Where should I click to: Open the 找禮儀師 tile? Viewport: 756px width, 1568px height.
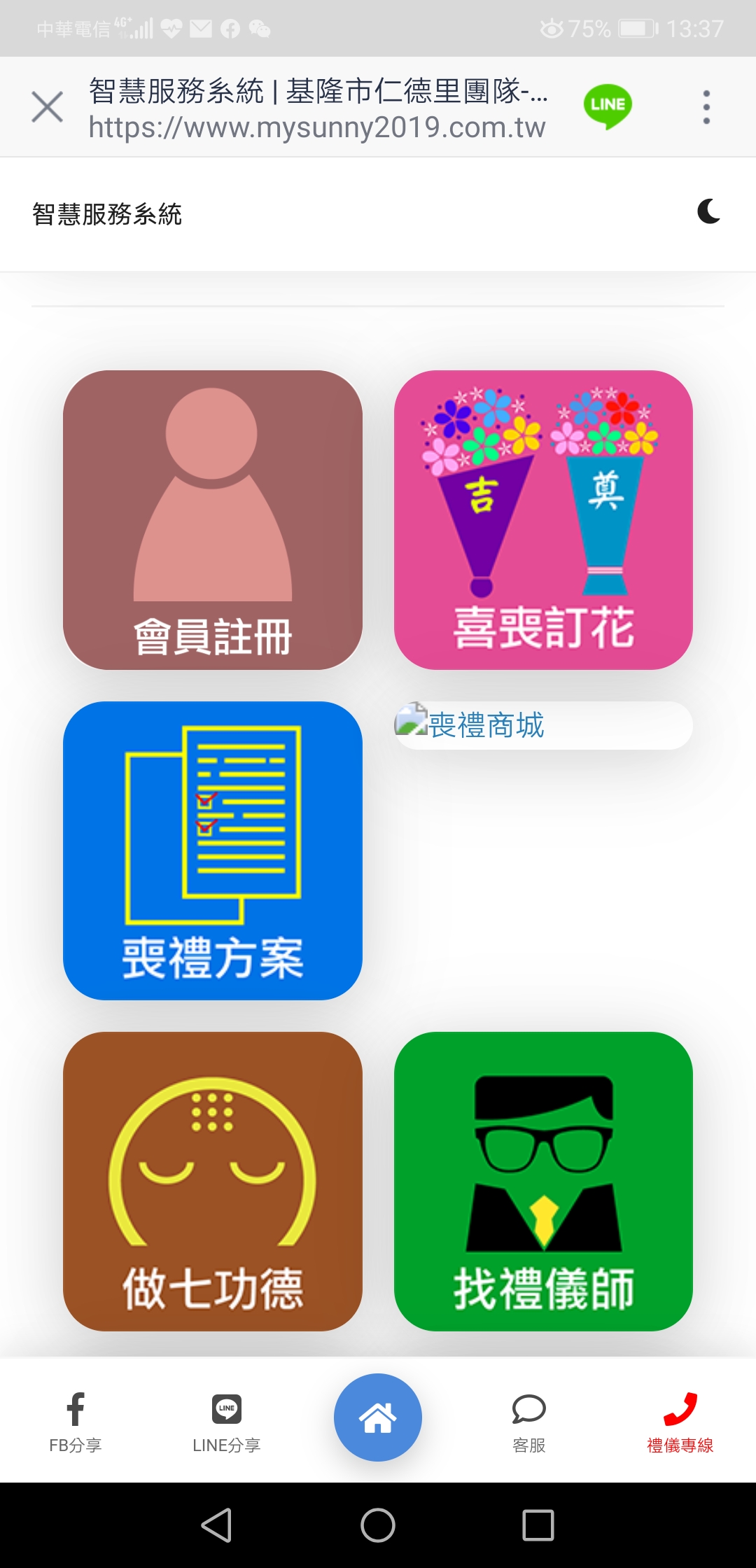click(543, 1182)
